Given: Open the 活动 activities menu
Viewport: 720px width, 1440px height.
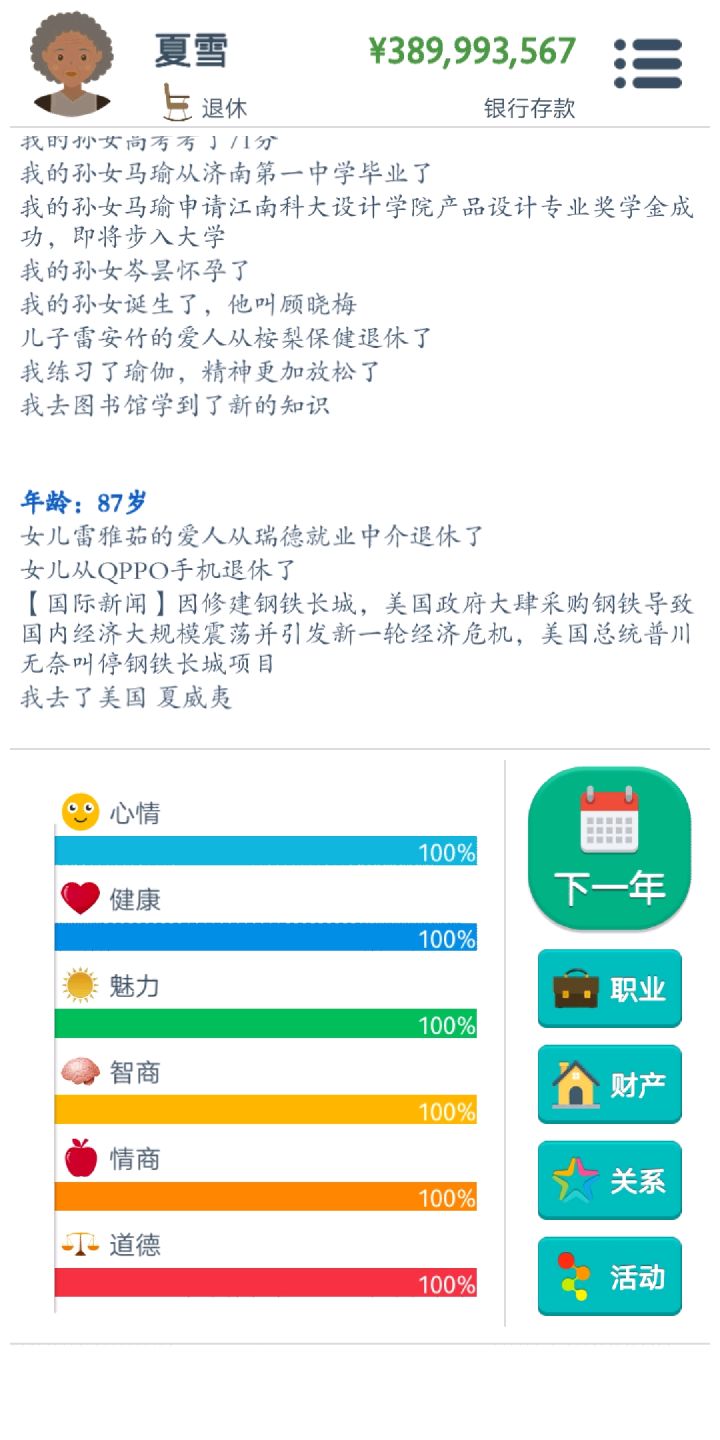Looking at the screenshot, I should click(609, 1276).
